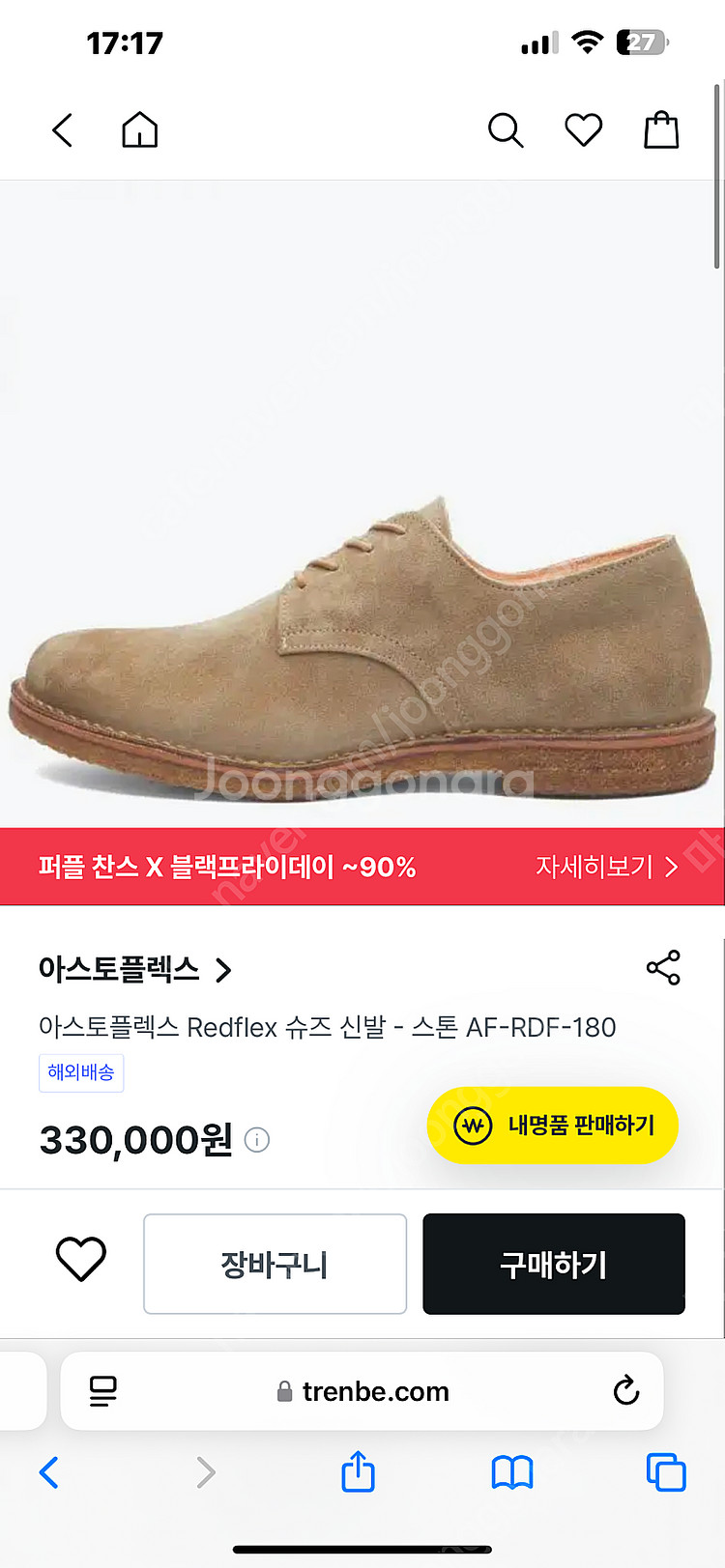Add this shoe to favorites

click(x=81, y=1260)
